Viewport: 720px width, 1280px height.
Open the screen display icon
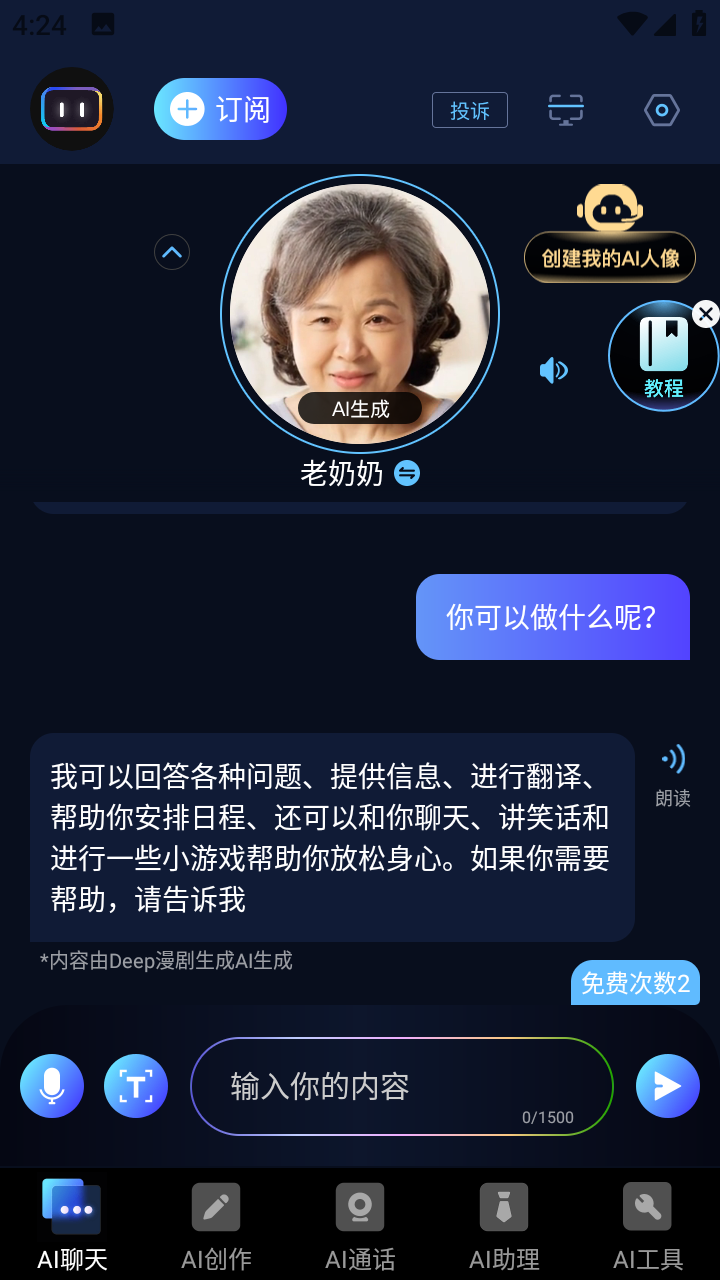click(x=566, y=110)
